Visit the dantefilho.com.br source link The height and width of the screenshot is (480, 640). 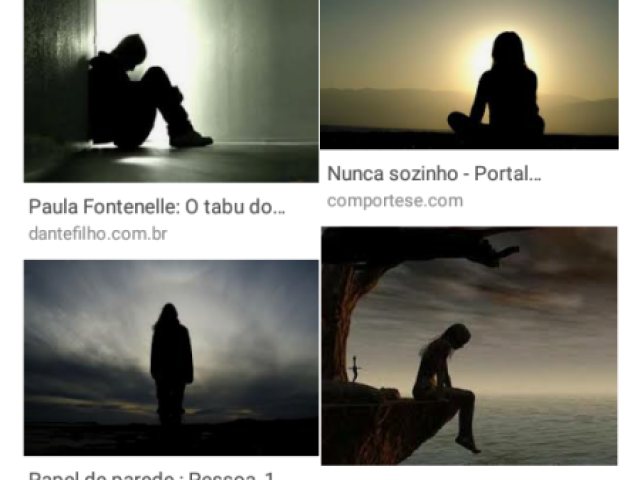(x=98, y=234)
